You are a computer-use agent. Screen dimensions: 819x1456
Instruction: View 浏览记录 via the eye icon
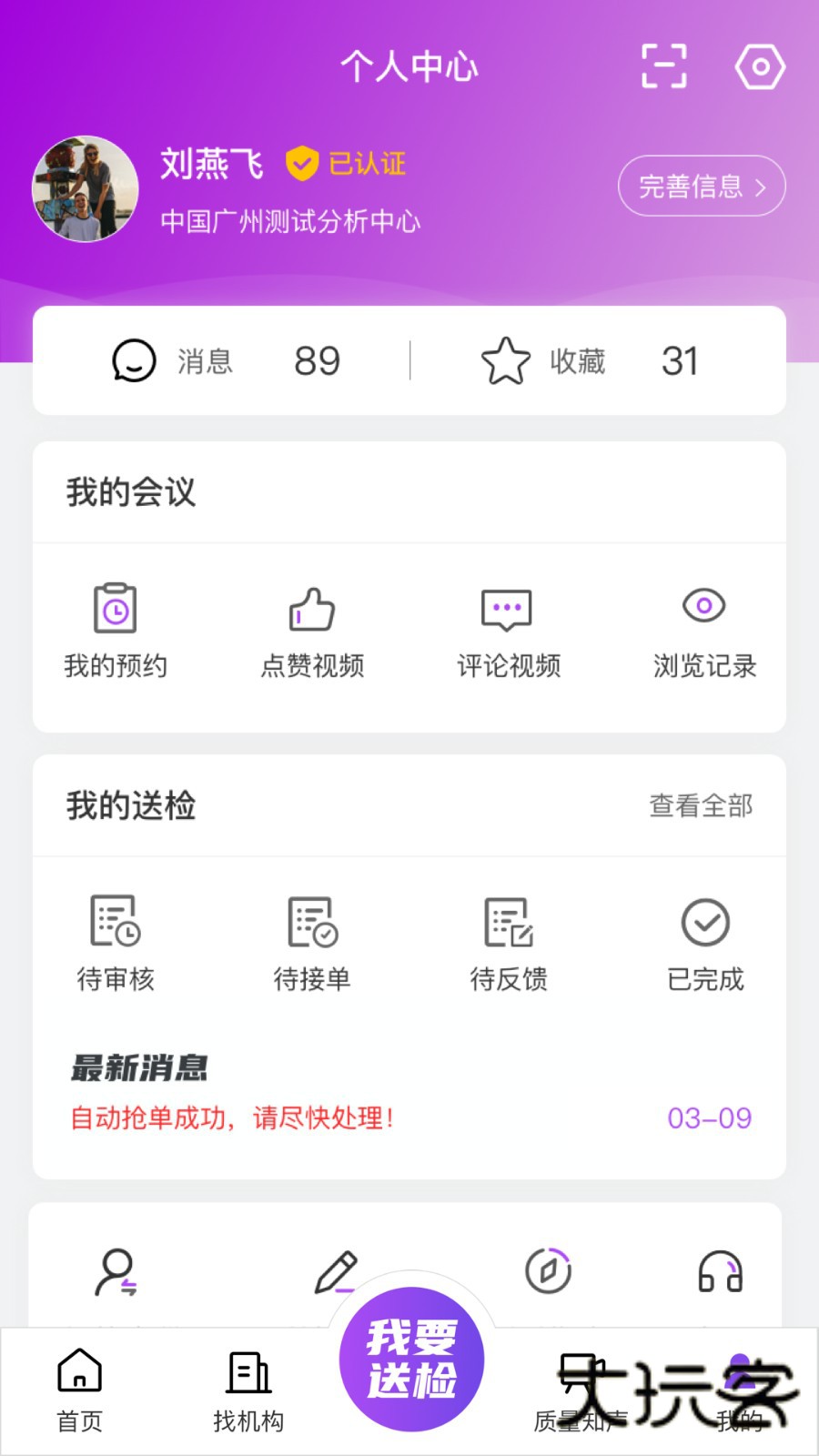(x=703, y=605)
